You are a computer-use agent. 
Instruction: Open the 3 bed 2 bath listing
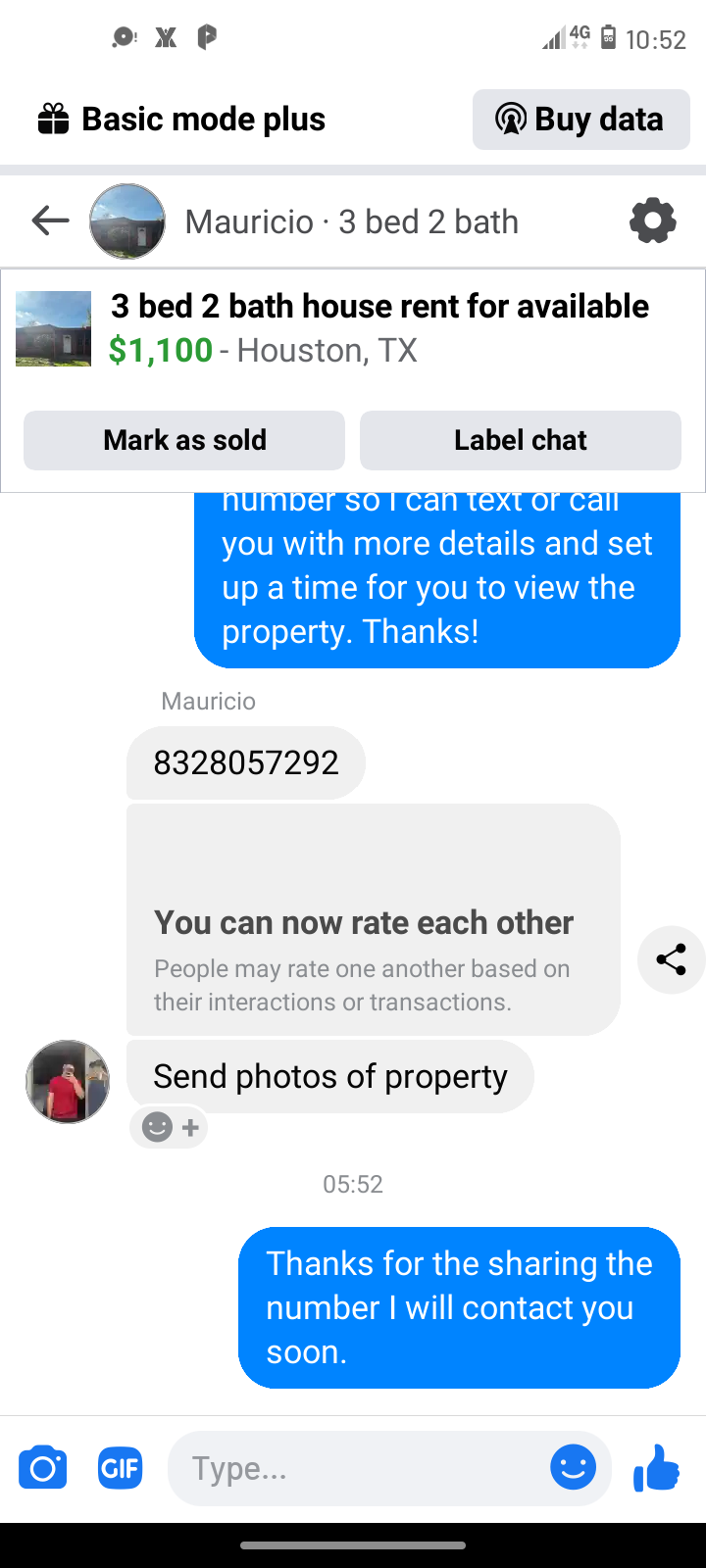pyautogui.click(x=378, y=327)
